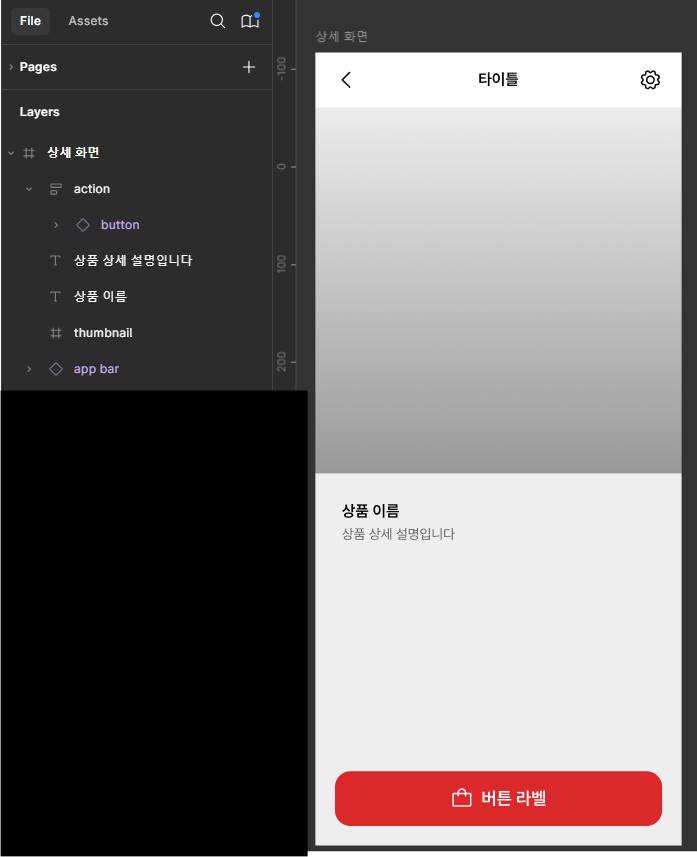Collapse the action layer group

(x=29, y=189)
